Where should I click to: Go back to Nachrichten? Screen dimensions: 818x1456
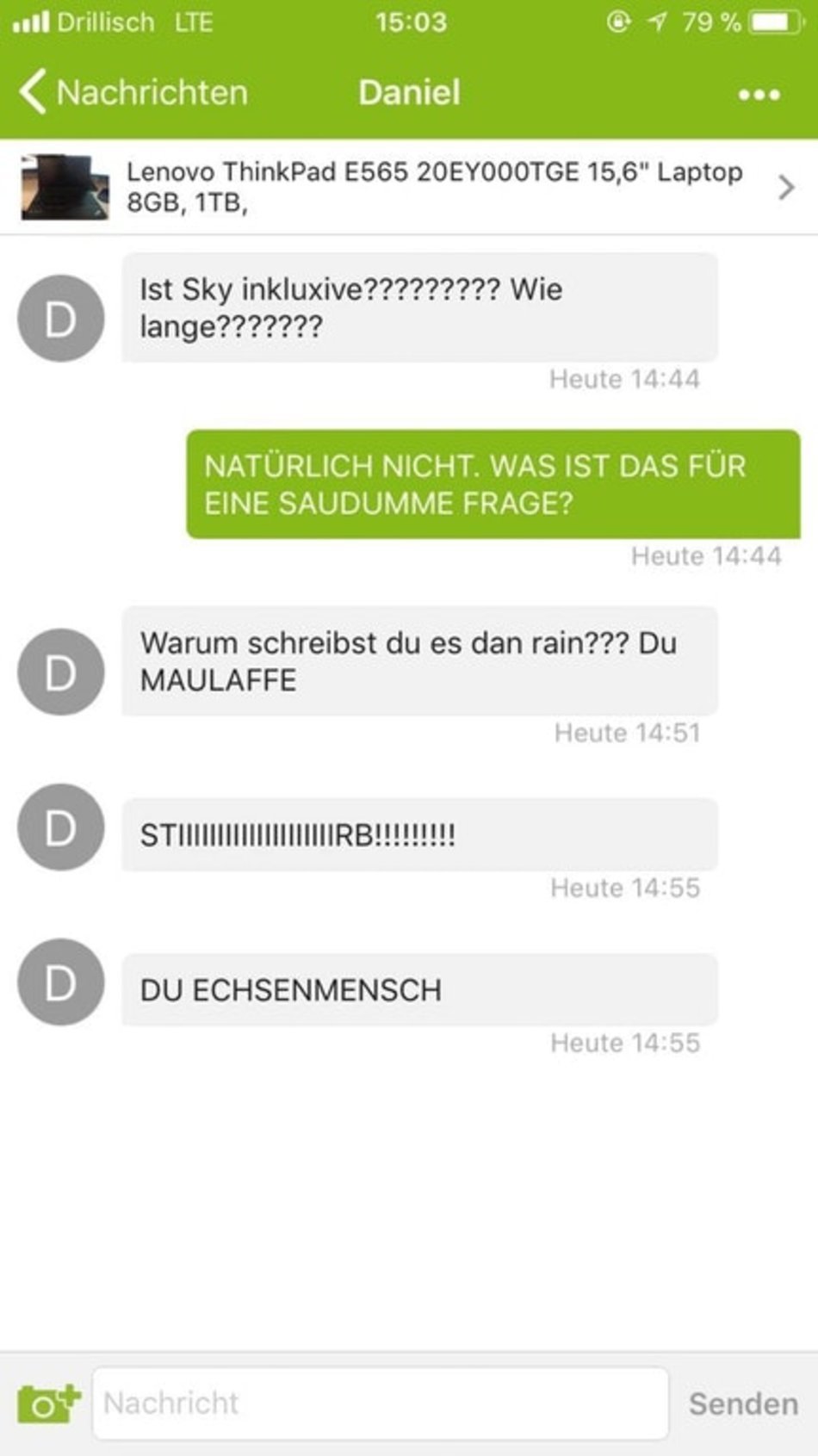133,92
